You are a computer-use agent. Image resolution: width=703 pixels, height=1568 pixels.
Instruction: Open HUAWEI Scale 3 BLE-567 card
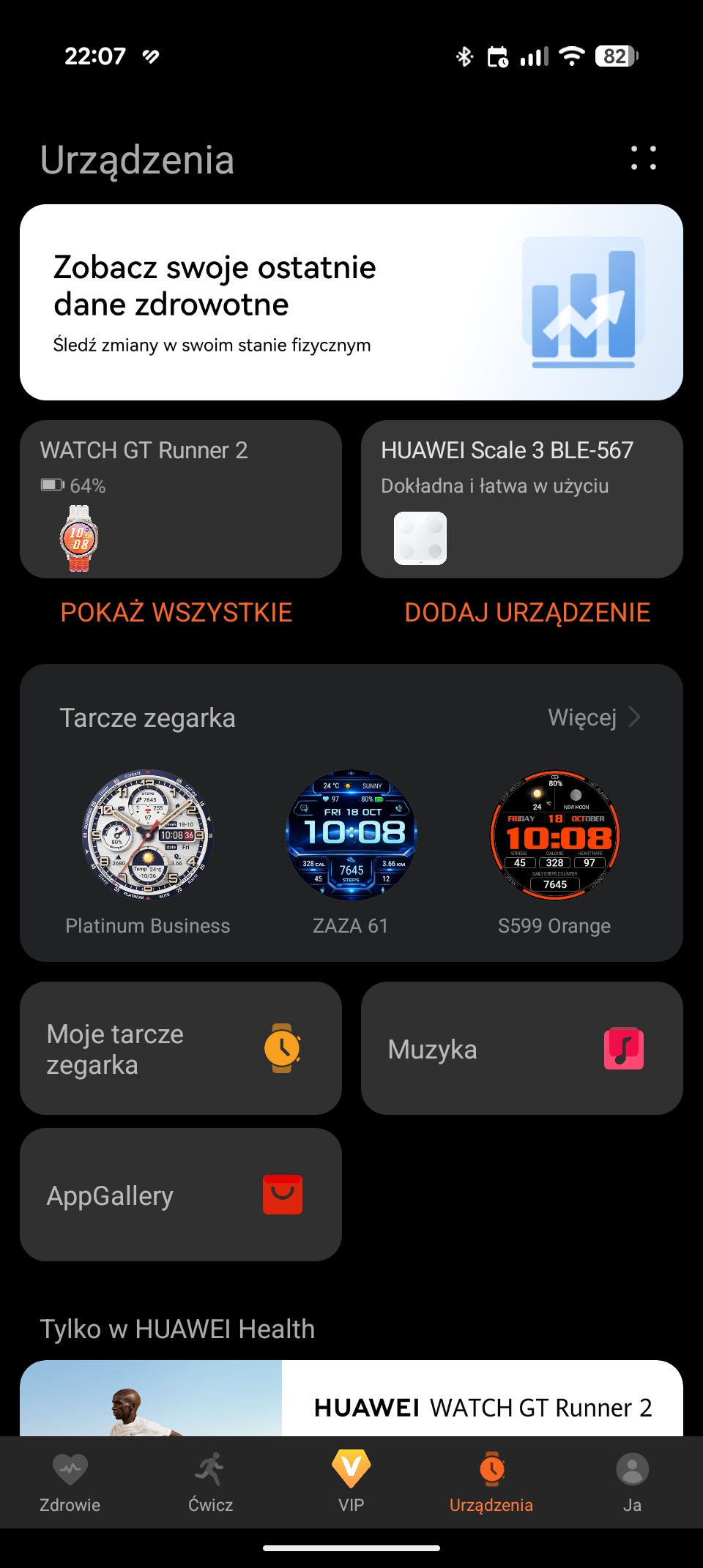(x=522, y=499)
